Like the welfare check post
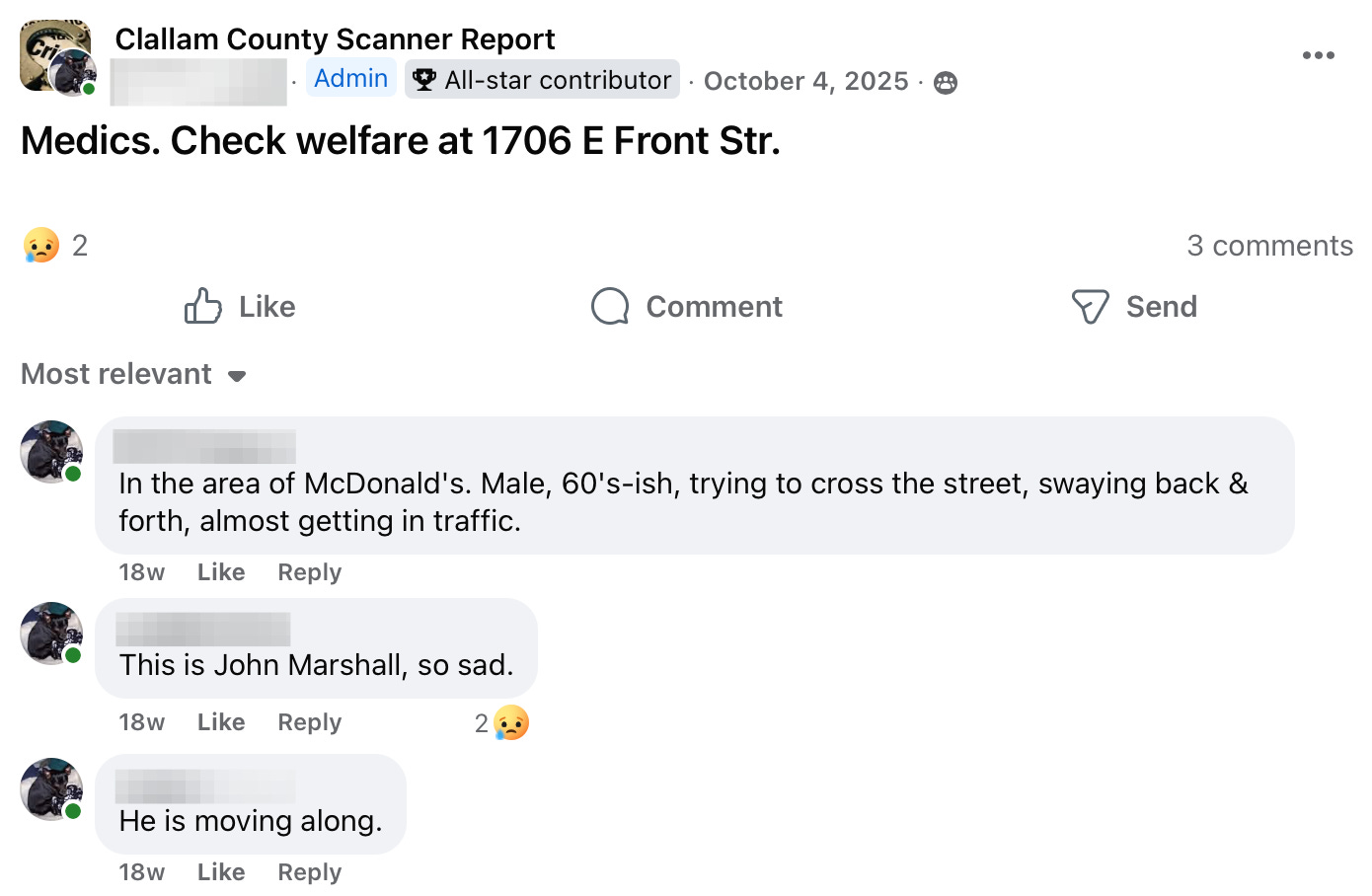The height and width of the screenshot is (896, 1372). [240, 307]
